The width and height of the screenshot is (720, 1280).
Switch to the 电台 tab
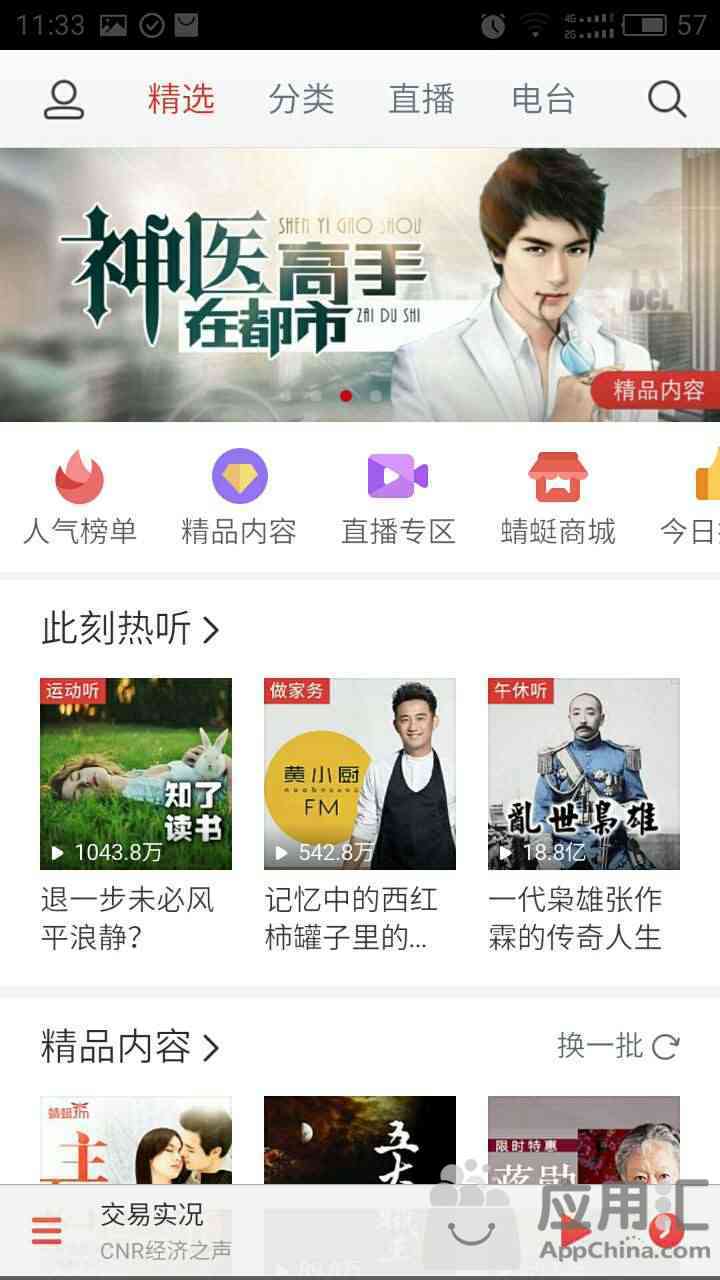point(543,100)
